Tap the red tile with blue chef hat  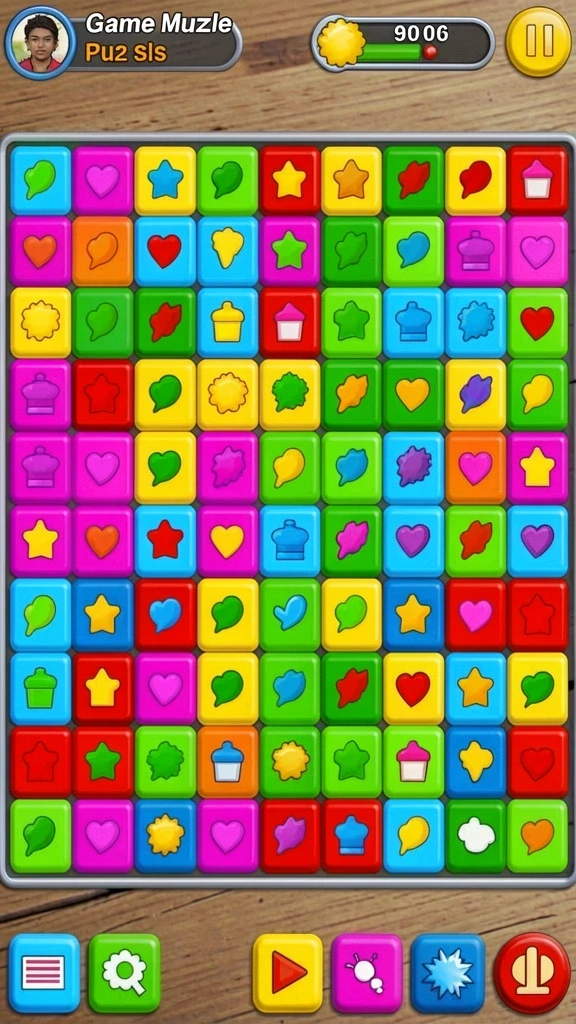click(x=351, y=836)
